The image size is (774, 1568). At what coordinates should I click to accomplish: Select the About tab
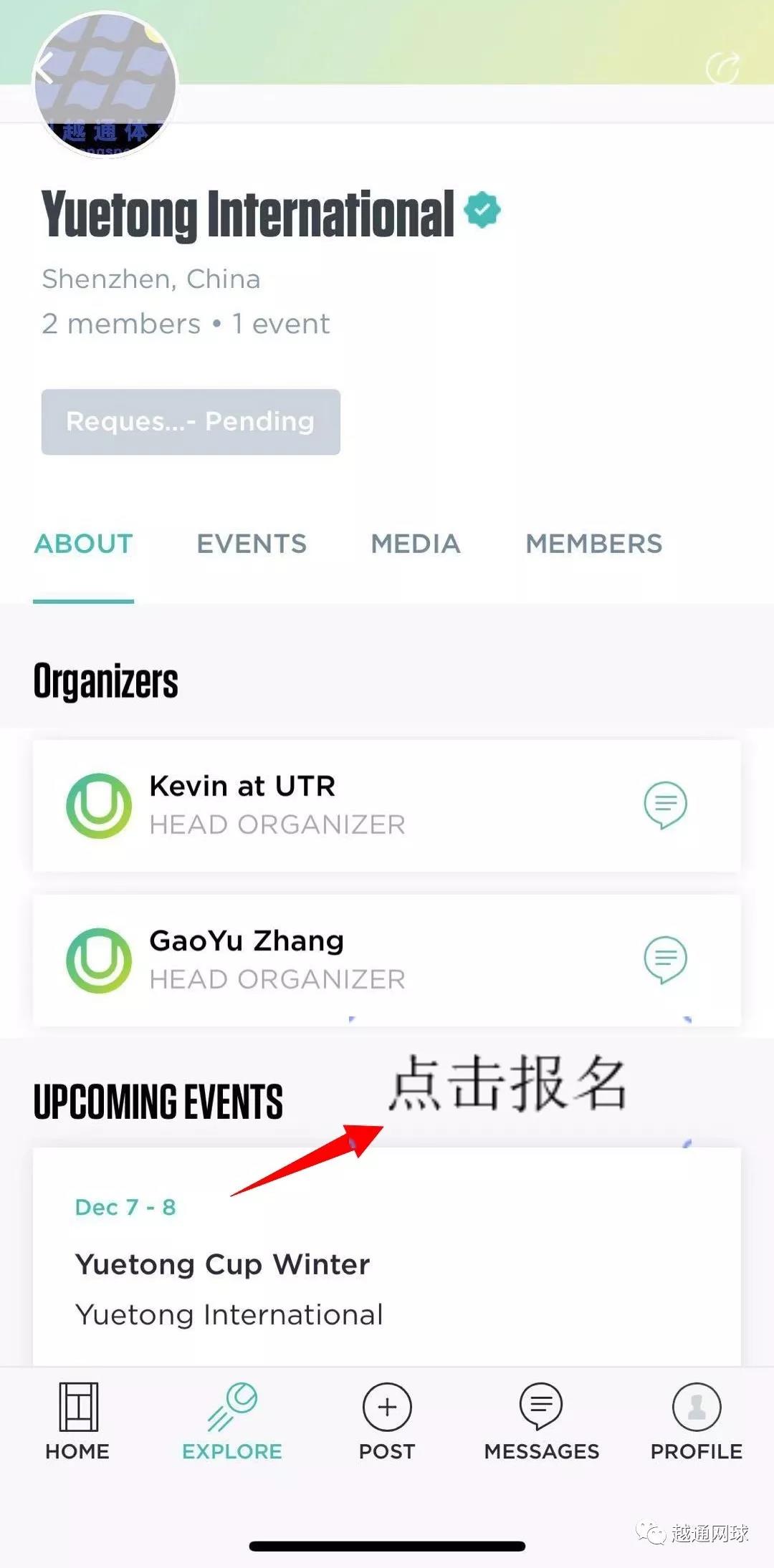coord(84,544)
